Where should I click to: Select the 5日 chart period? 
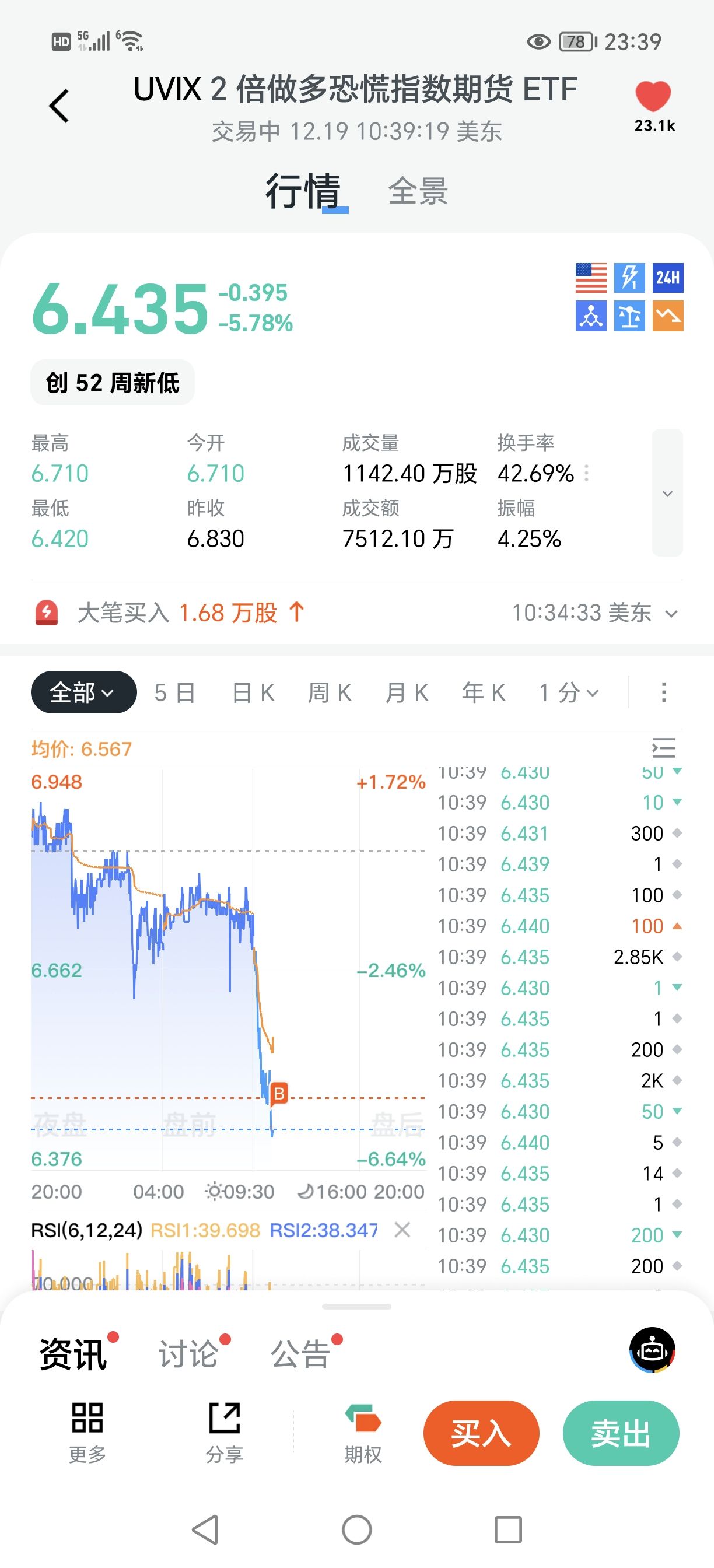point(174,692)
